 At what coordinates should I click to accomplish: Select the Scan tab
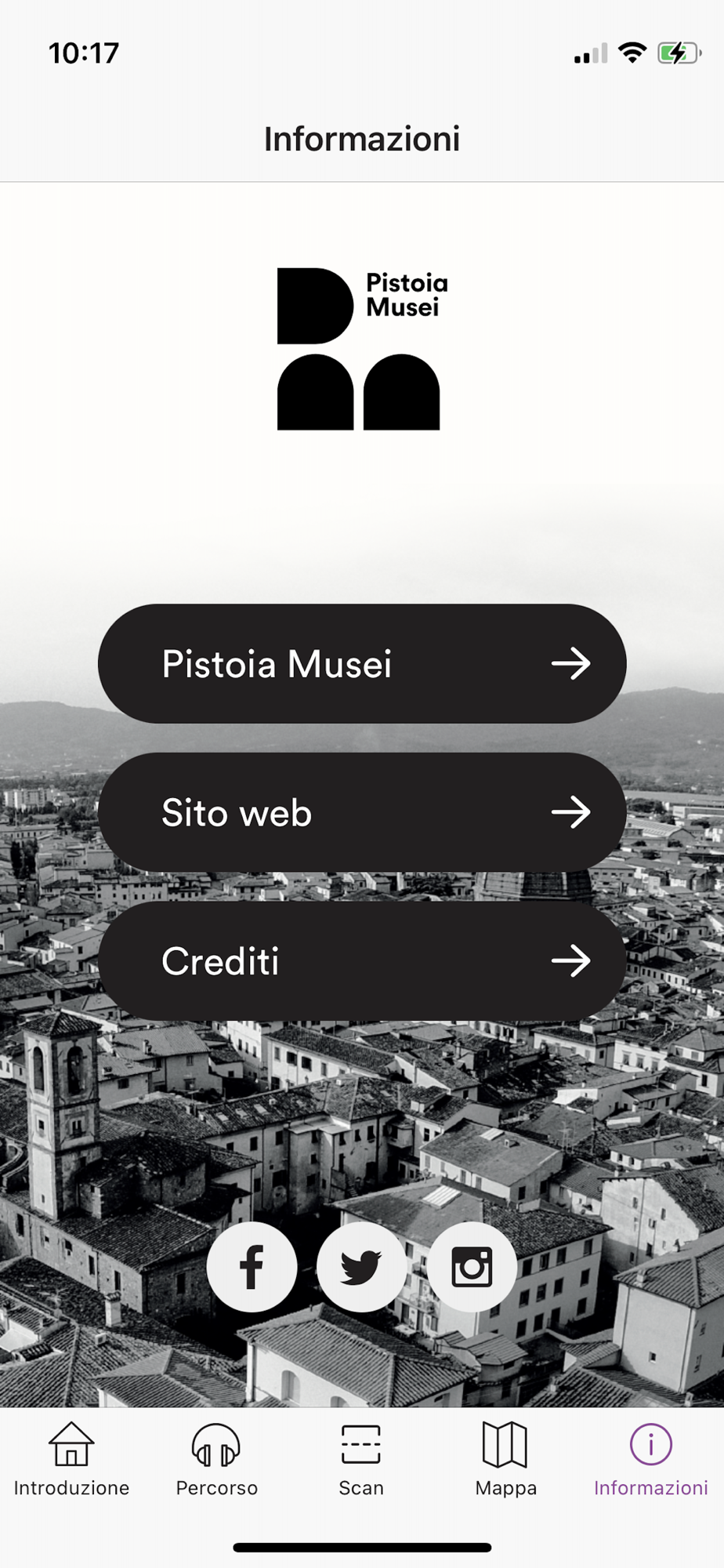coord(361,1460)
